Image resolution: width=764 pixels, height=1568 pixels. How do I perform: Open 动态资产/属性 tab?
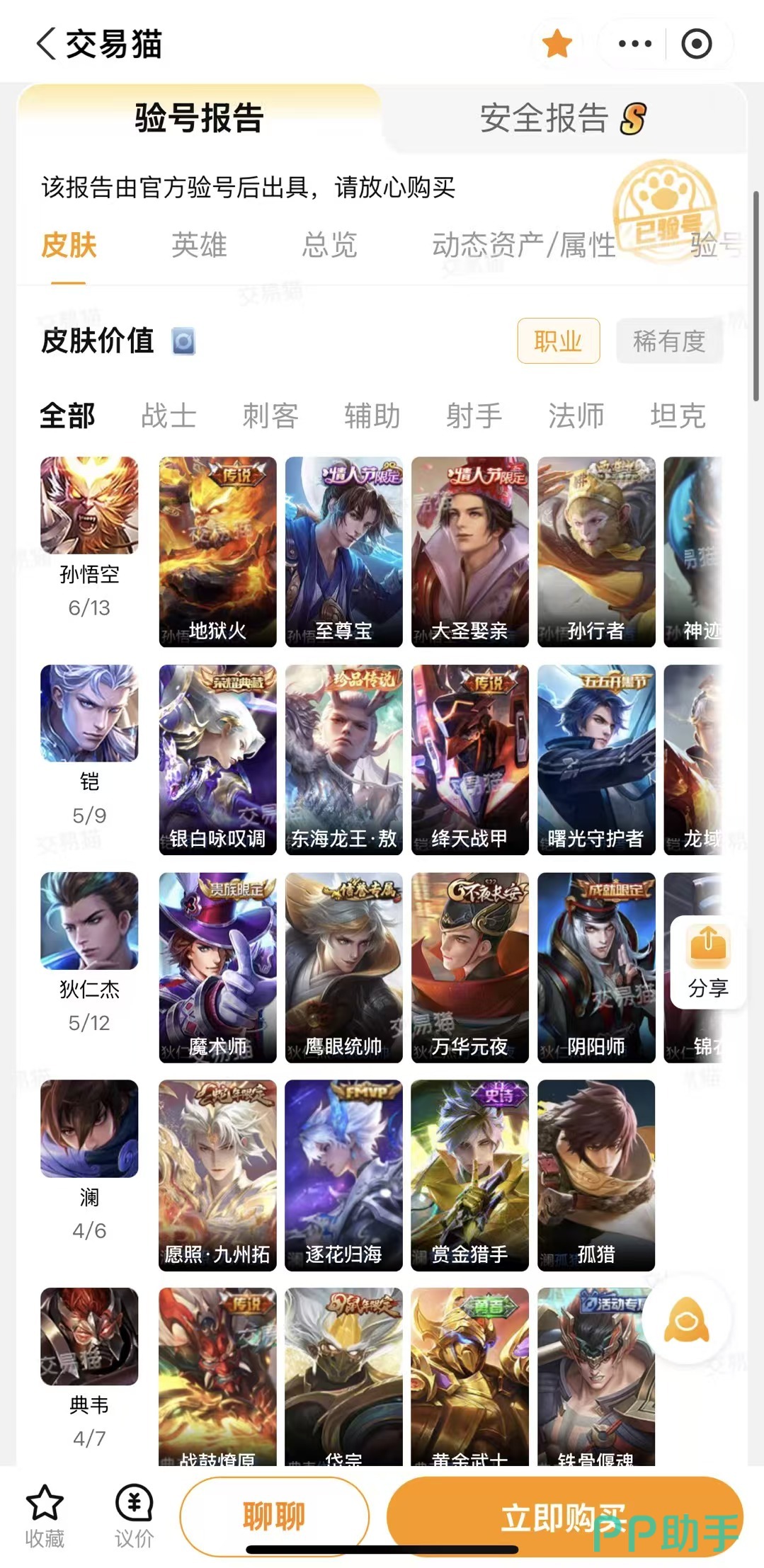click(x=523, y=245)
